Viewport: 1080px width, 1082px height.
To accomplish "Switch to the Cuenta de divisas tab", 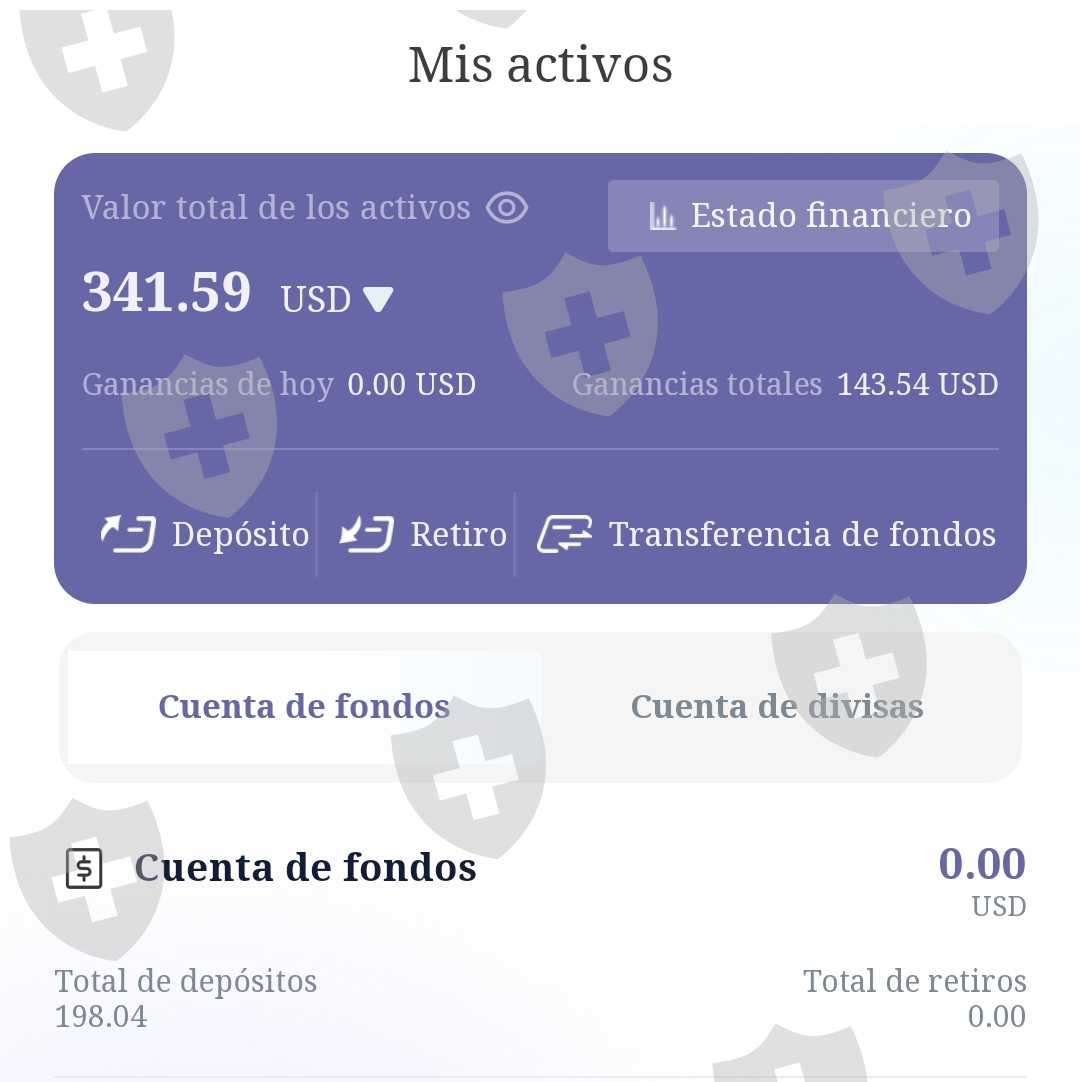I will tap(777, 707).
